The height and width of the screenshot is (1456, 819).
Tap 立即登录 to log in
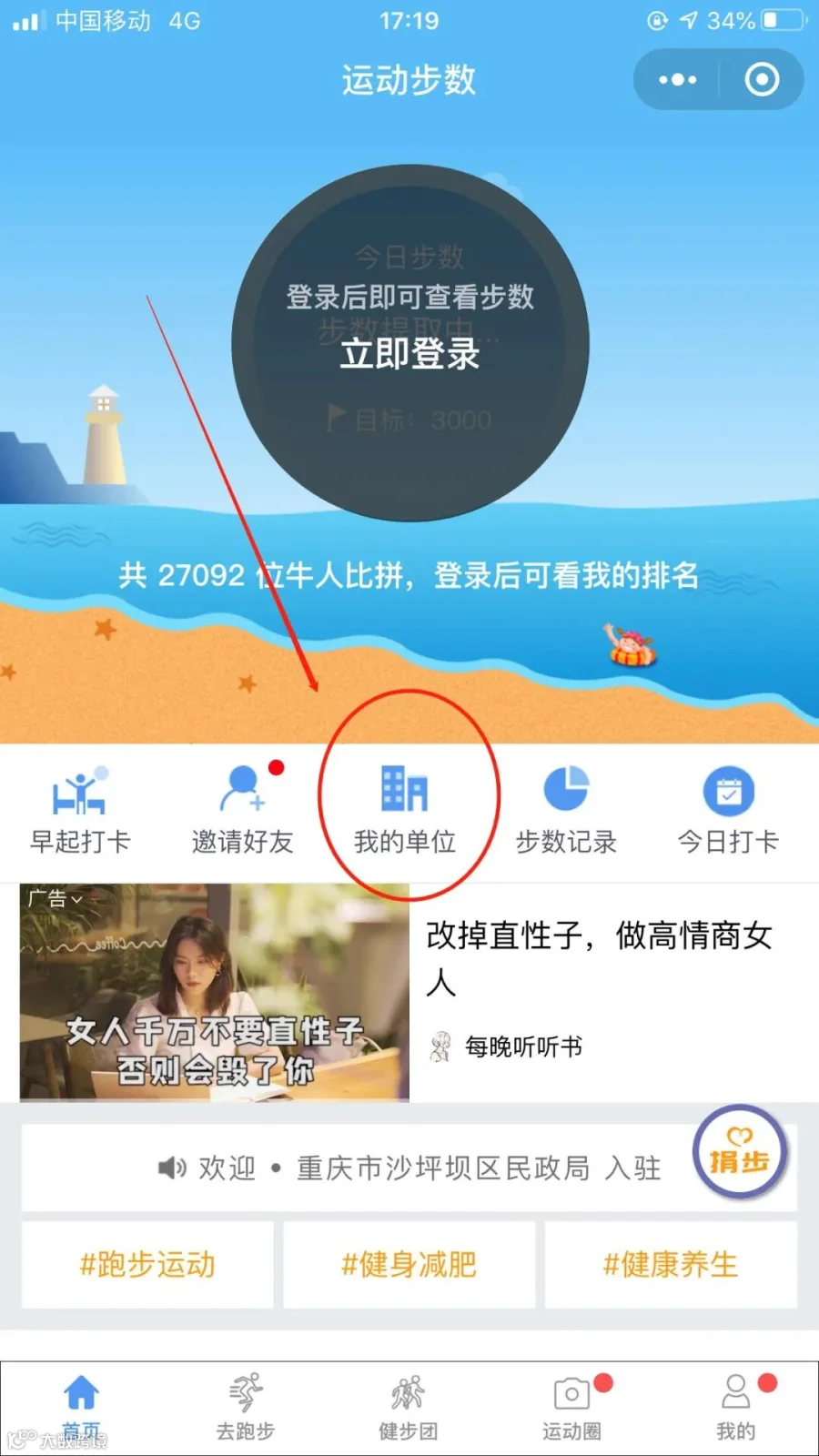point(409,353)
